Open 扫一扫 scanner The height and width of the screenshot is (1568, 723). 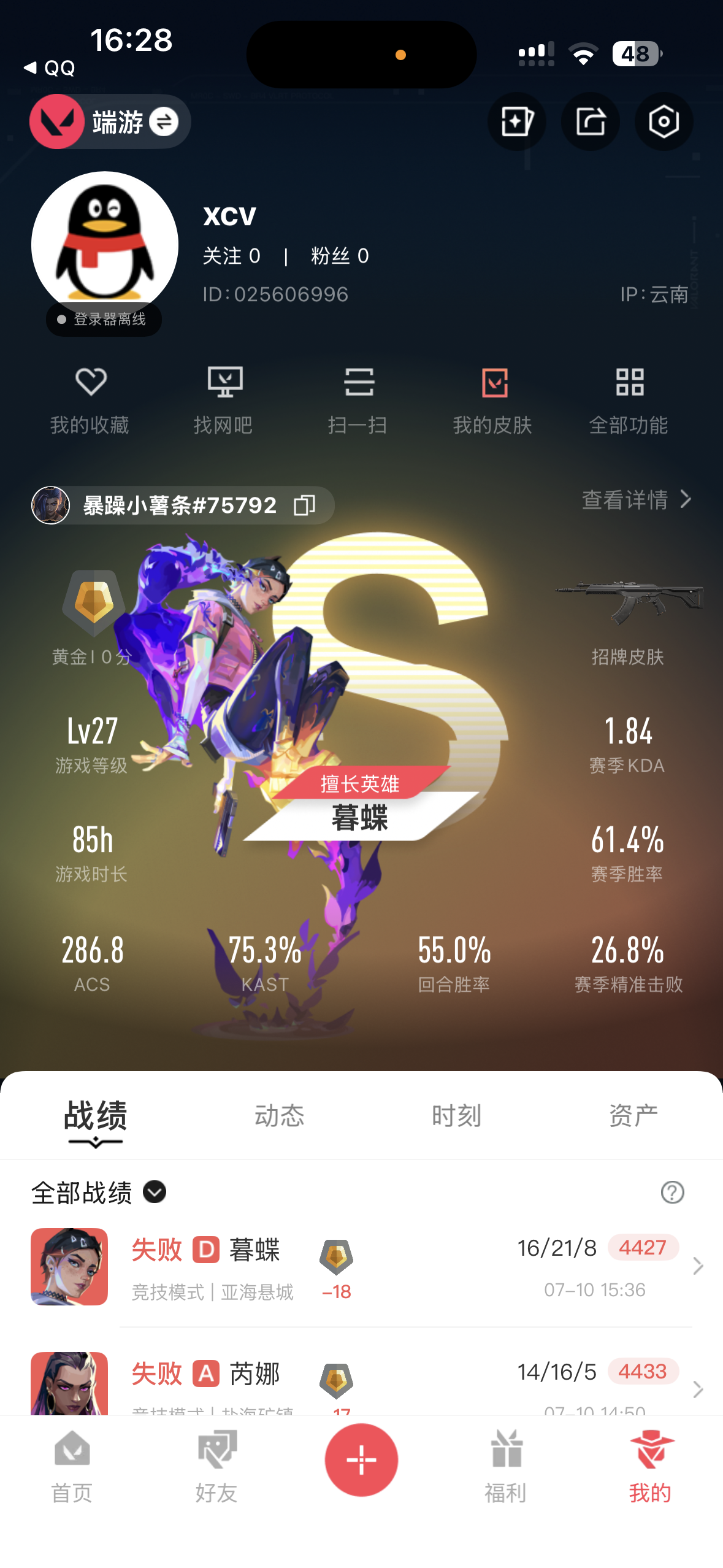pos(358,399)
